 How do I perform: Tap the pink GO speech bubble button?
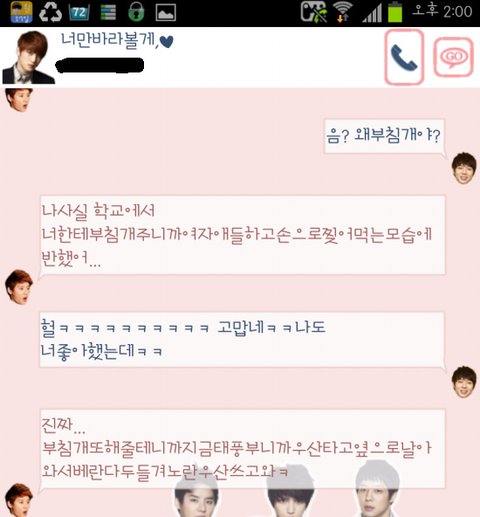454,57
